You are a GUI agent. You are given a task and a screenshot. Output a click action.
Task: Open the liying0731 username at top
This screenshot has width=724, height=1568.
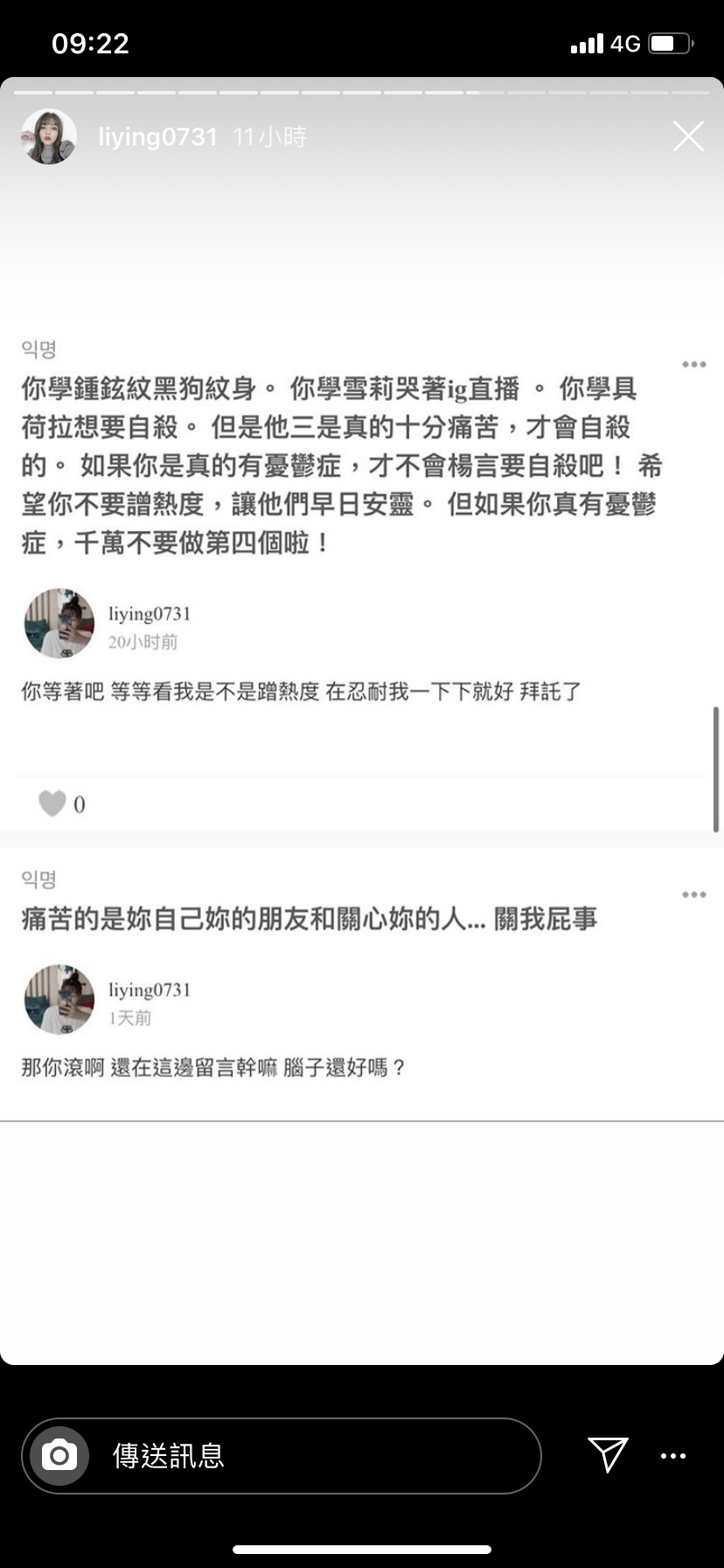click(157, 137)
